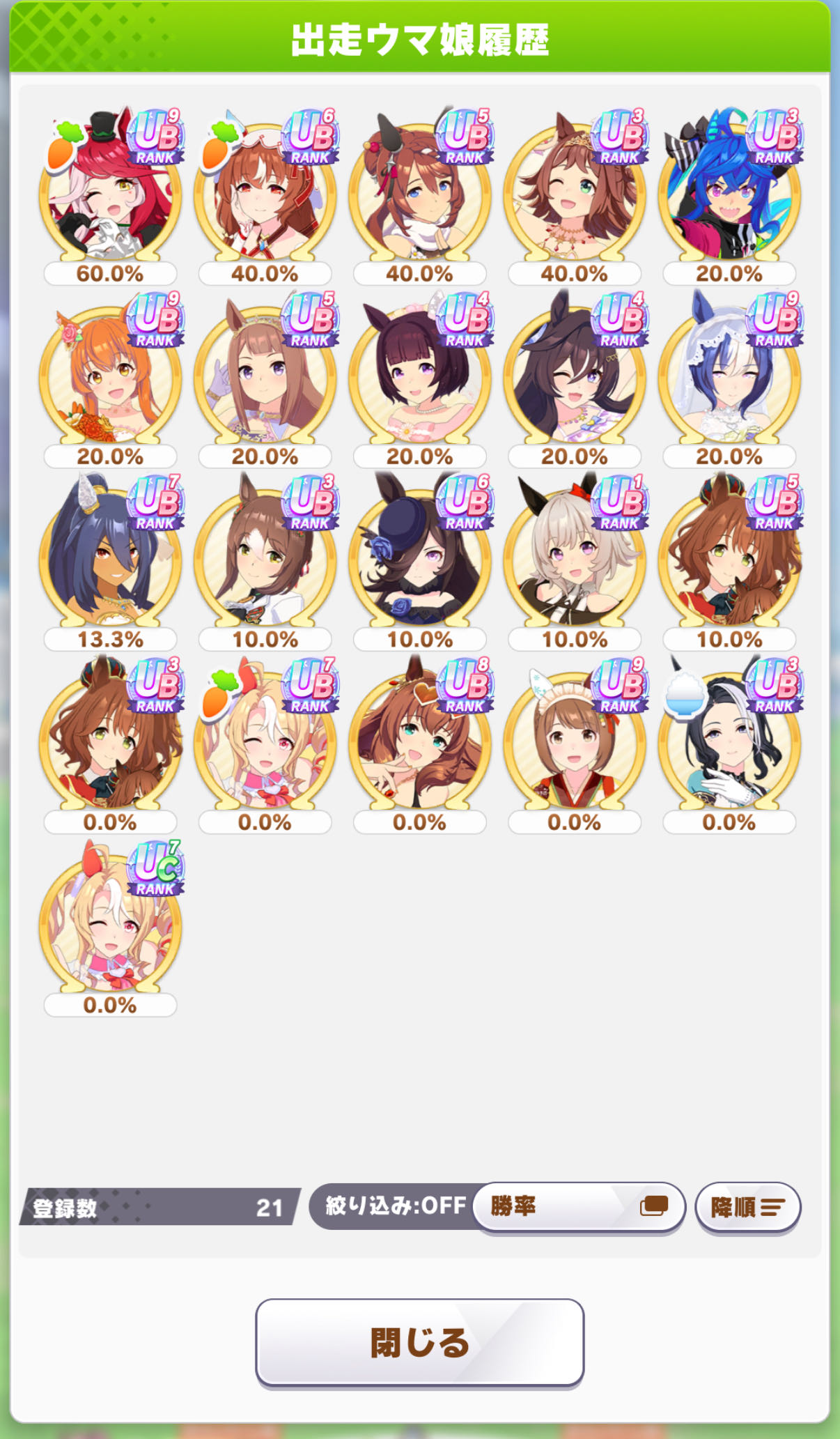Select the dark-skinned character with 13.3% win rate

110,559
